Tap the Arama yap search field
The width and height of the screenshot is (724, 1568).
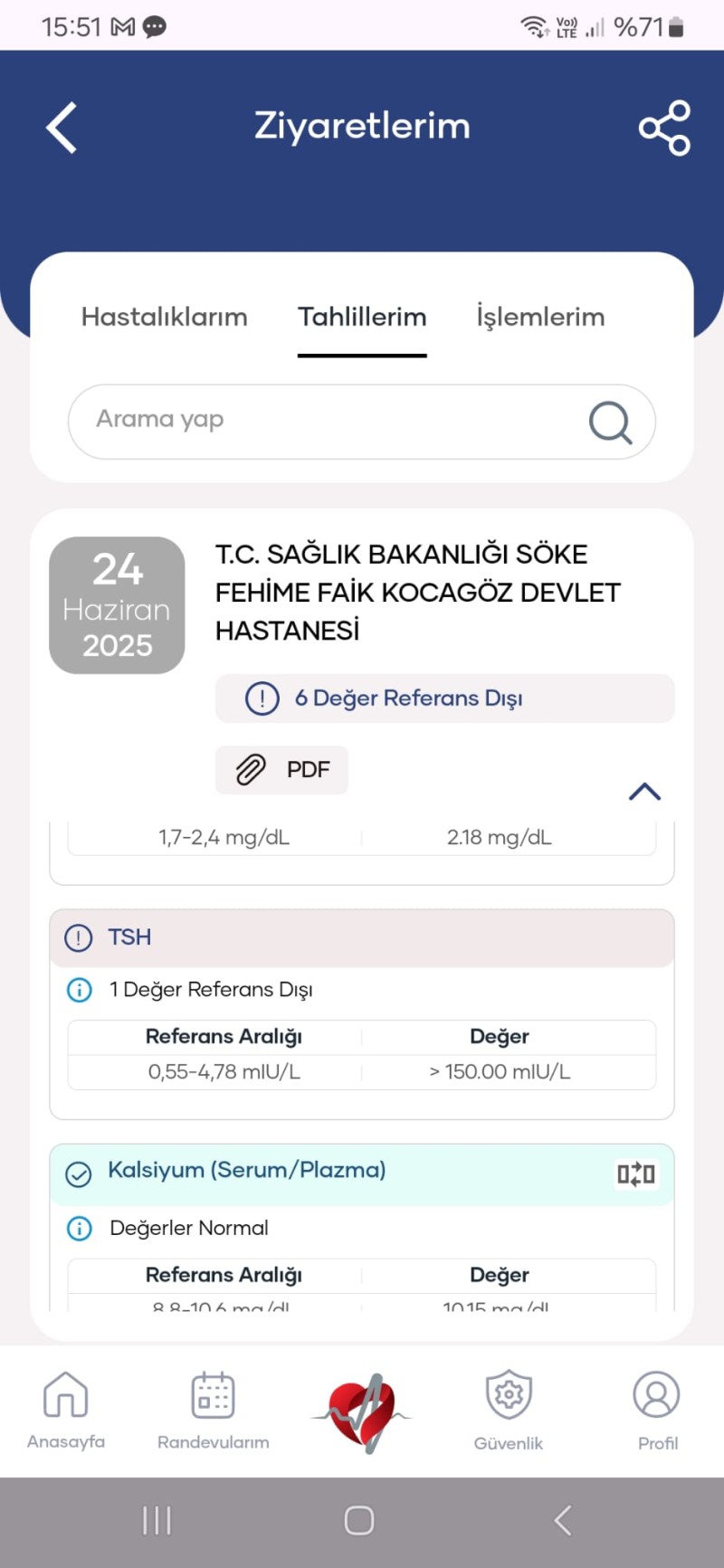(326, 421)
